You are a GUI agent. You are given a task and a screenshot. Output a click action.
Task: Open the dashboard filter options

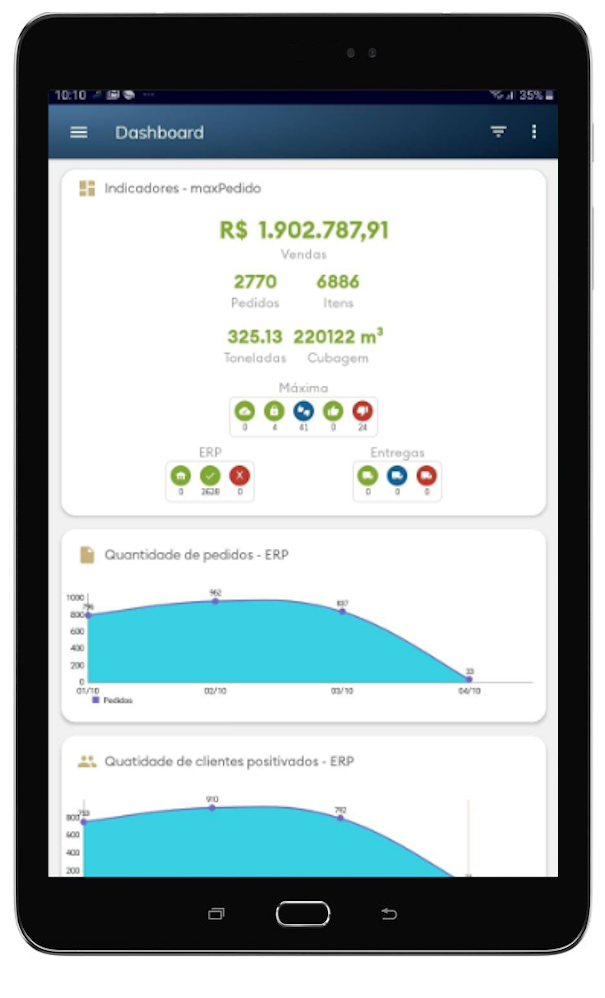click(498, 133)
